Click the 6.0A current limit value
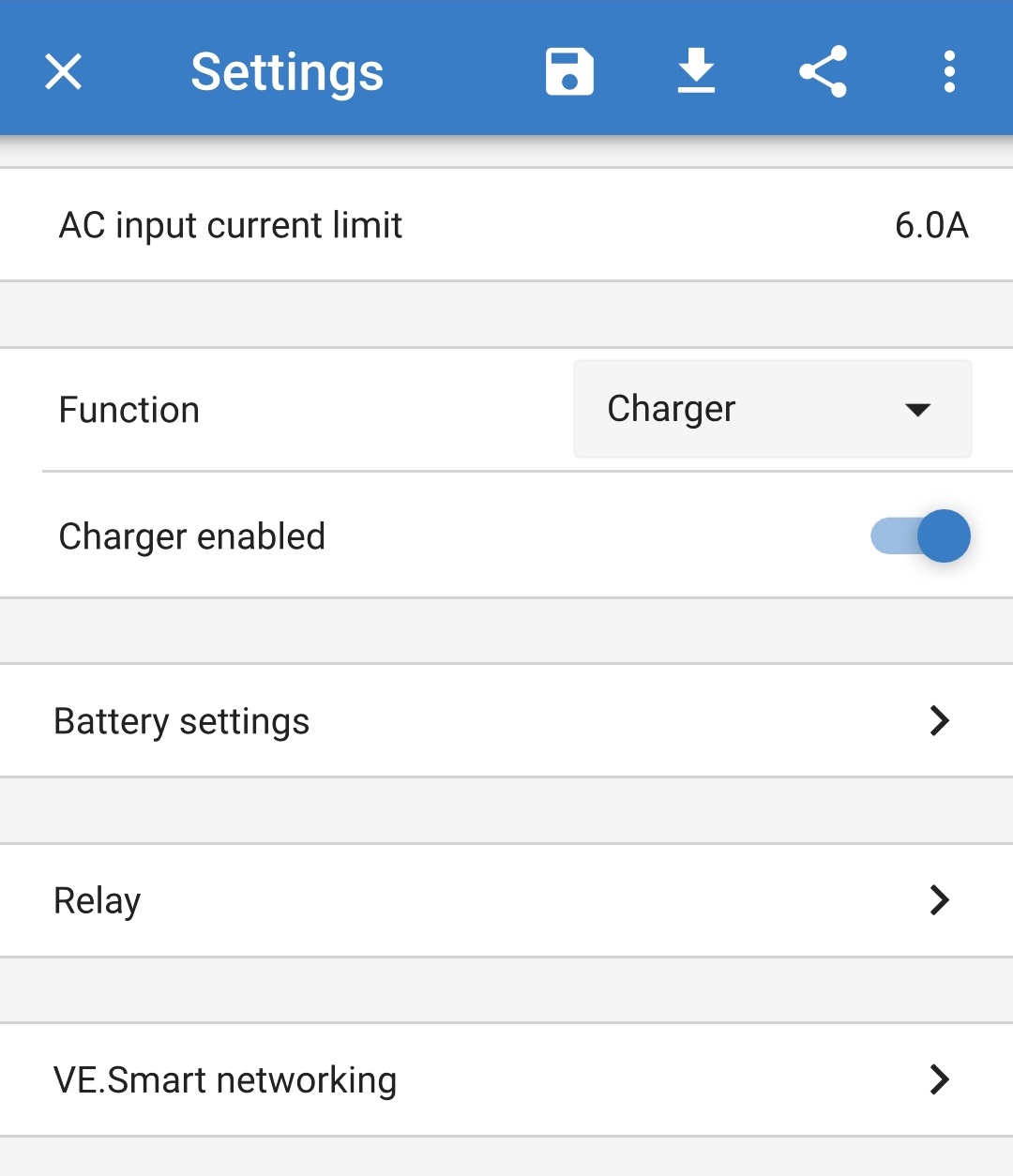1013x1176 pixels. point(931,224)
